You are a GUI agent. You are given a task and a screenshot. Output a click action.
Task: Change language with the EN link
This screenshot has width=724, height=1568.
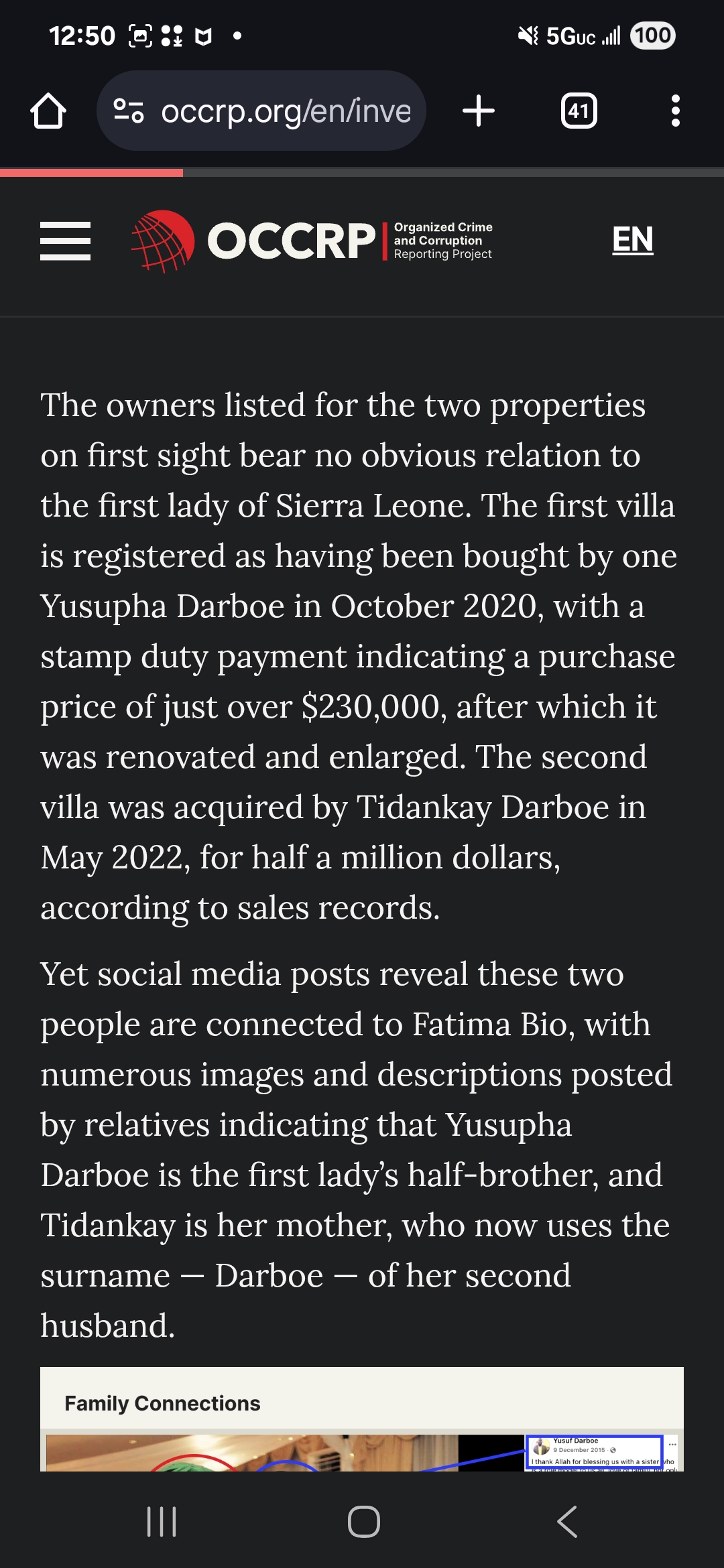[632, 240]
